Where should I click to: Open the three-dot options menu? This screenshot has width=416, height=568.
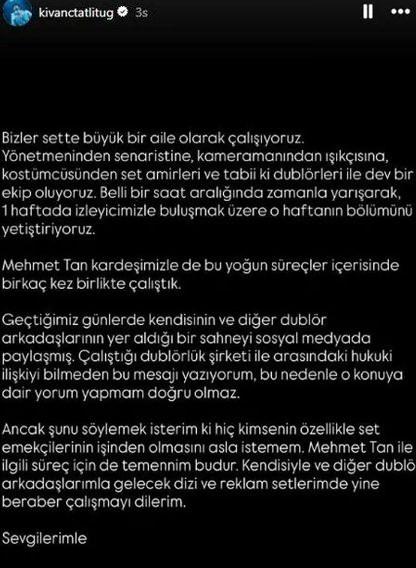click(x=400, y=12)
